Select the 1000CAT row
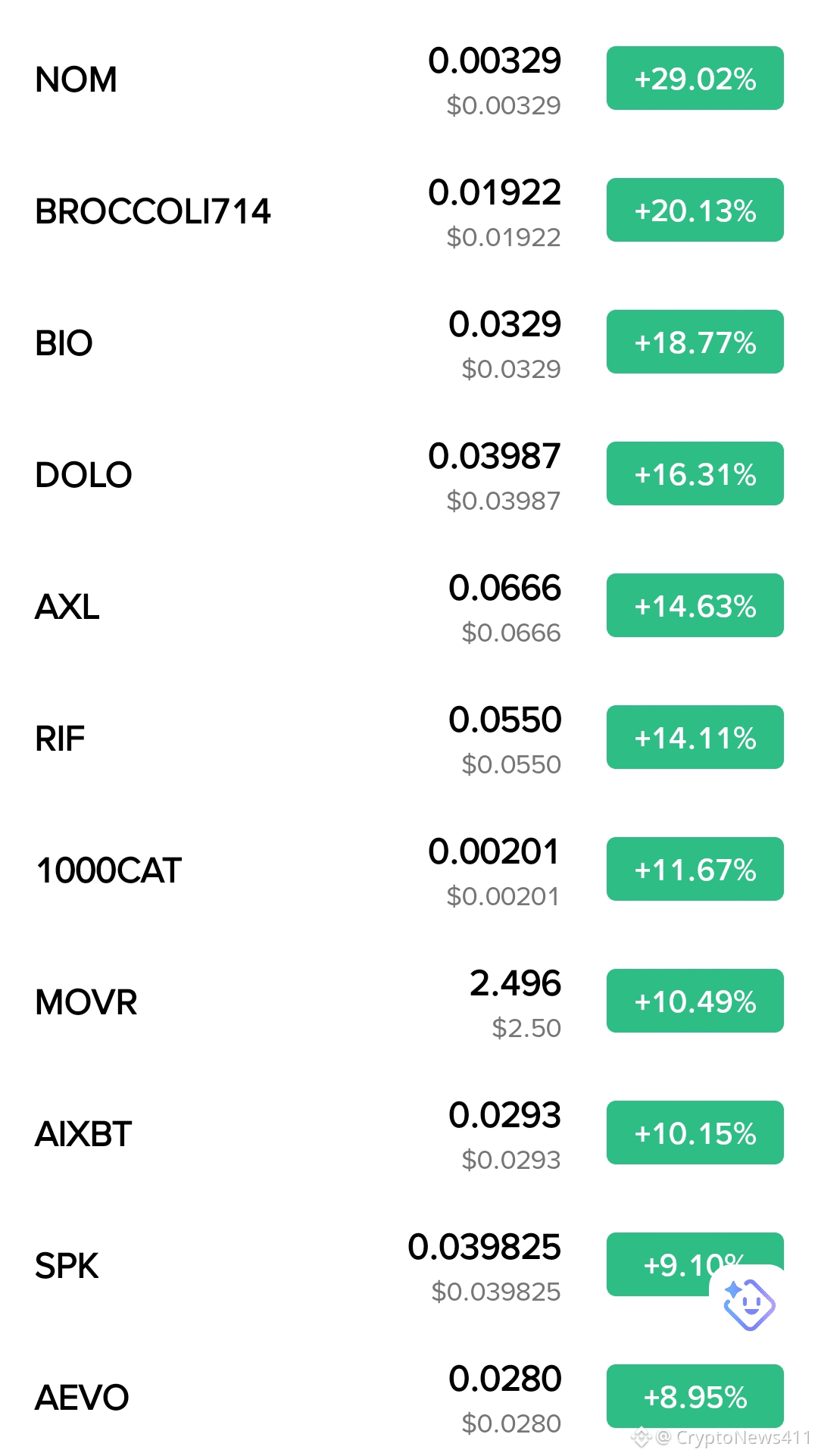818x1456 pixels. coord(409,870)
